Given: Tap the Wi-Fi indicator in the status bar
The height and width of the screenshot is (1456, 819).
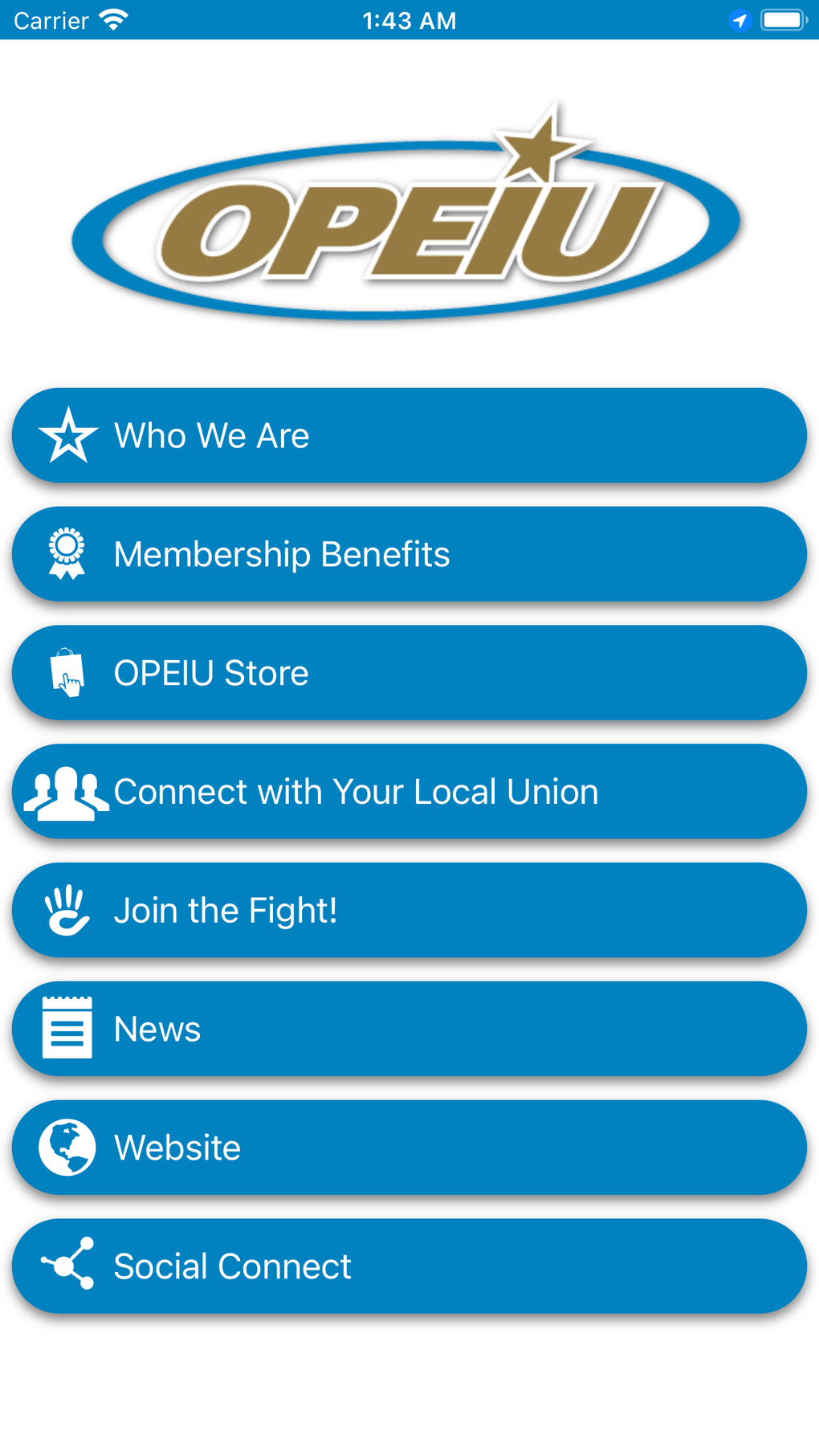Looking at the screenshot, I should coord(115,18).
